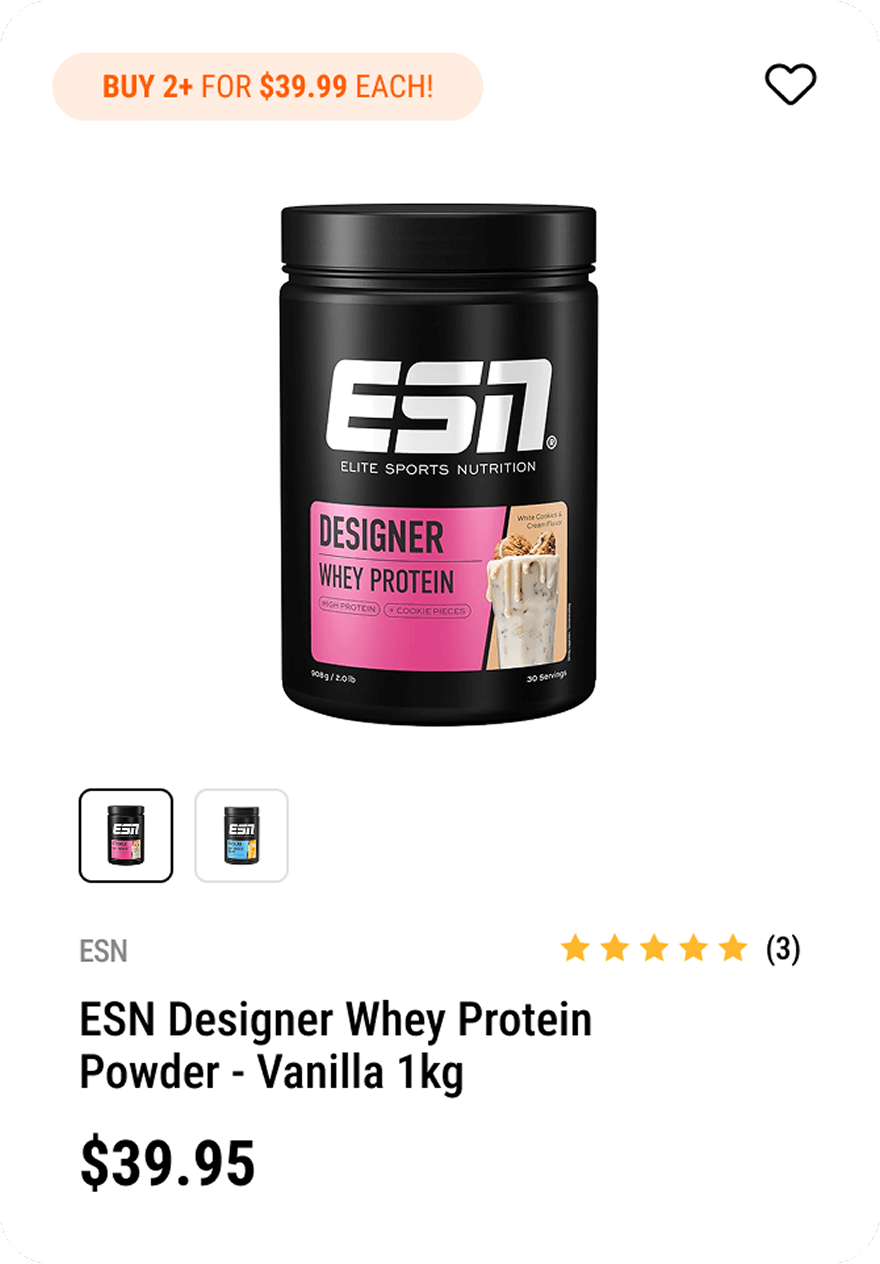This screenshot has width=880, height=1264.
Task: Select the blue-label tub variant thumbnail
Action: (x=241, y=836)
